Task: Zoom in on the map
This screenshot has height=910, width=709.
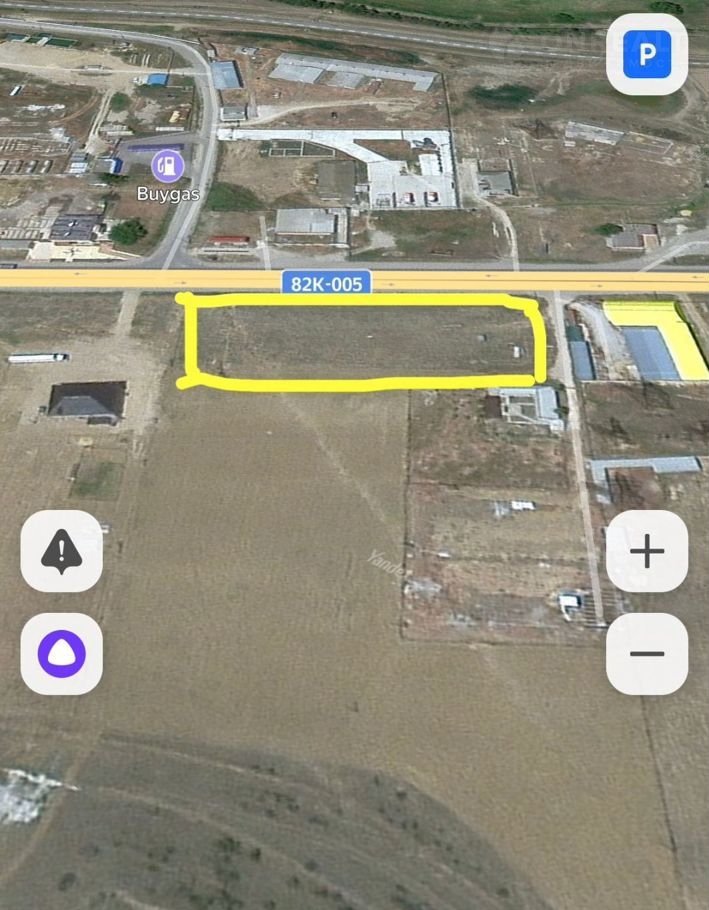Action: point(647,551)
